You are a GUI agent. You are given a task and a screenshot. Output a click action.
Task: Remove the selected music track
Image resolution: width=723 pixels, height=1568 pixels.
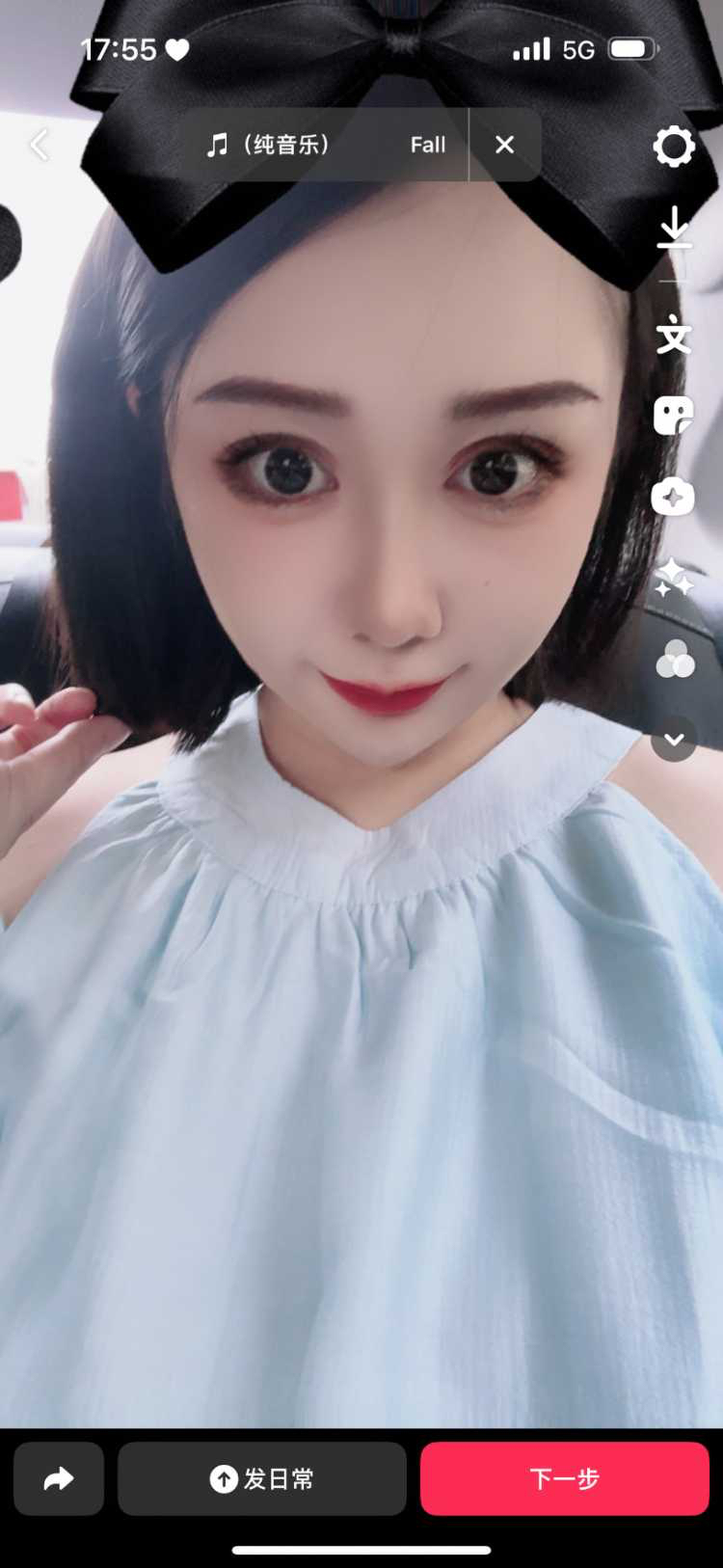(x=504, y=145)
